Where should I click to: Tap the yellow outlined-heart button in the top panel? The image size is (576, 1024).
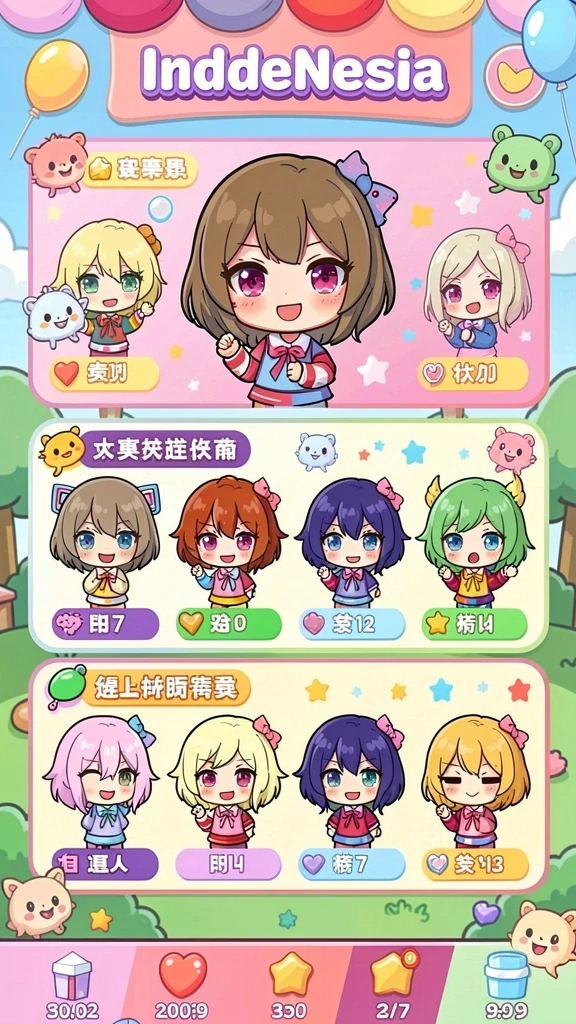473,374
